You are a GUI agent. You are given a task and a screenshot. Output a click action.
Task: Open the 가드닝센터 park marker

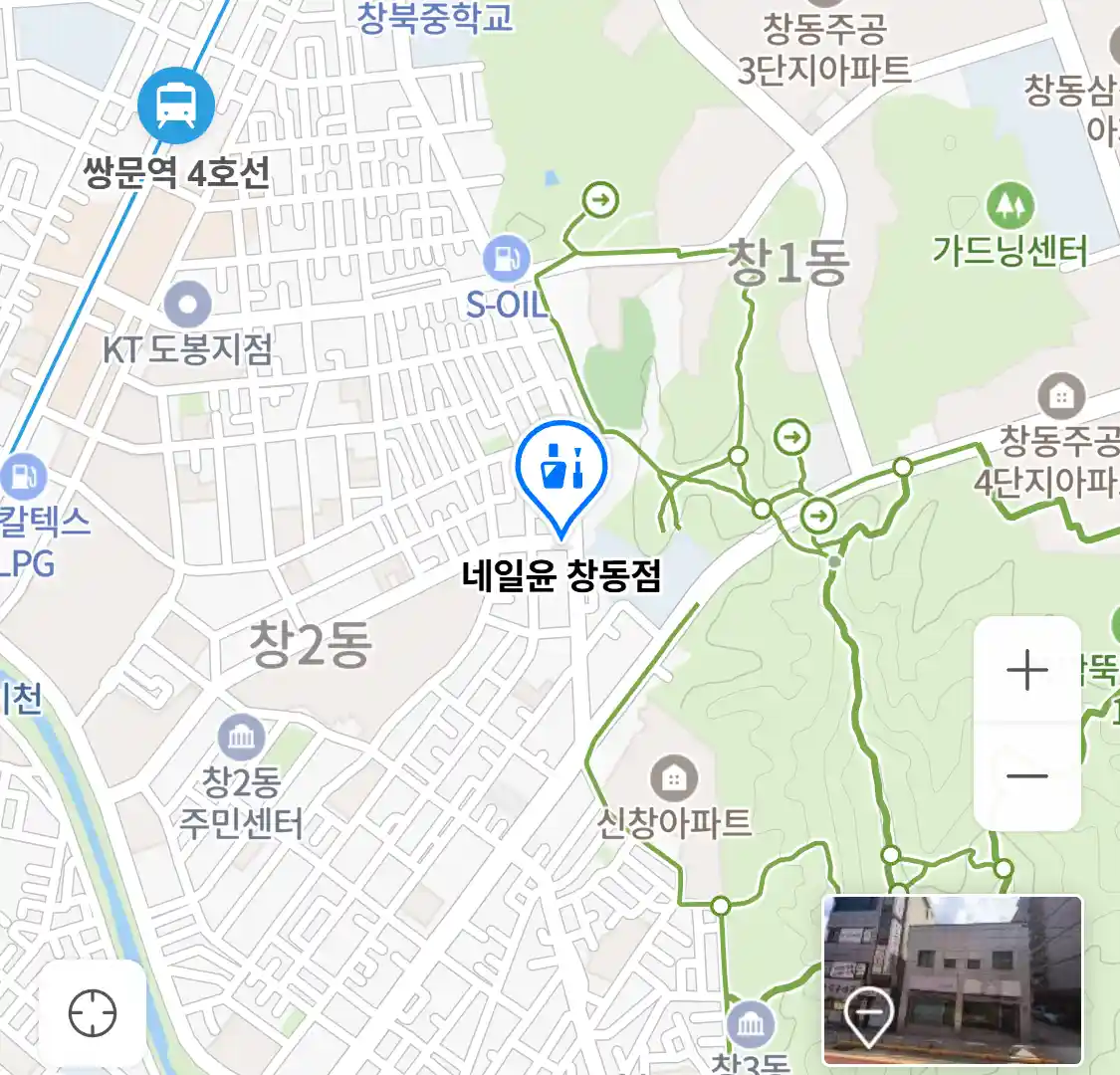tap(1009, 206)
